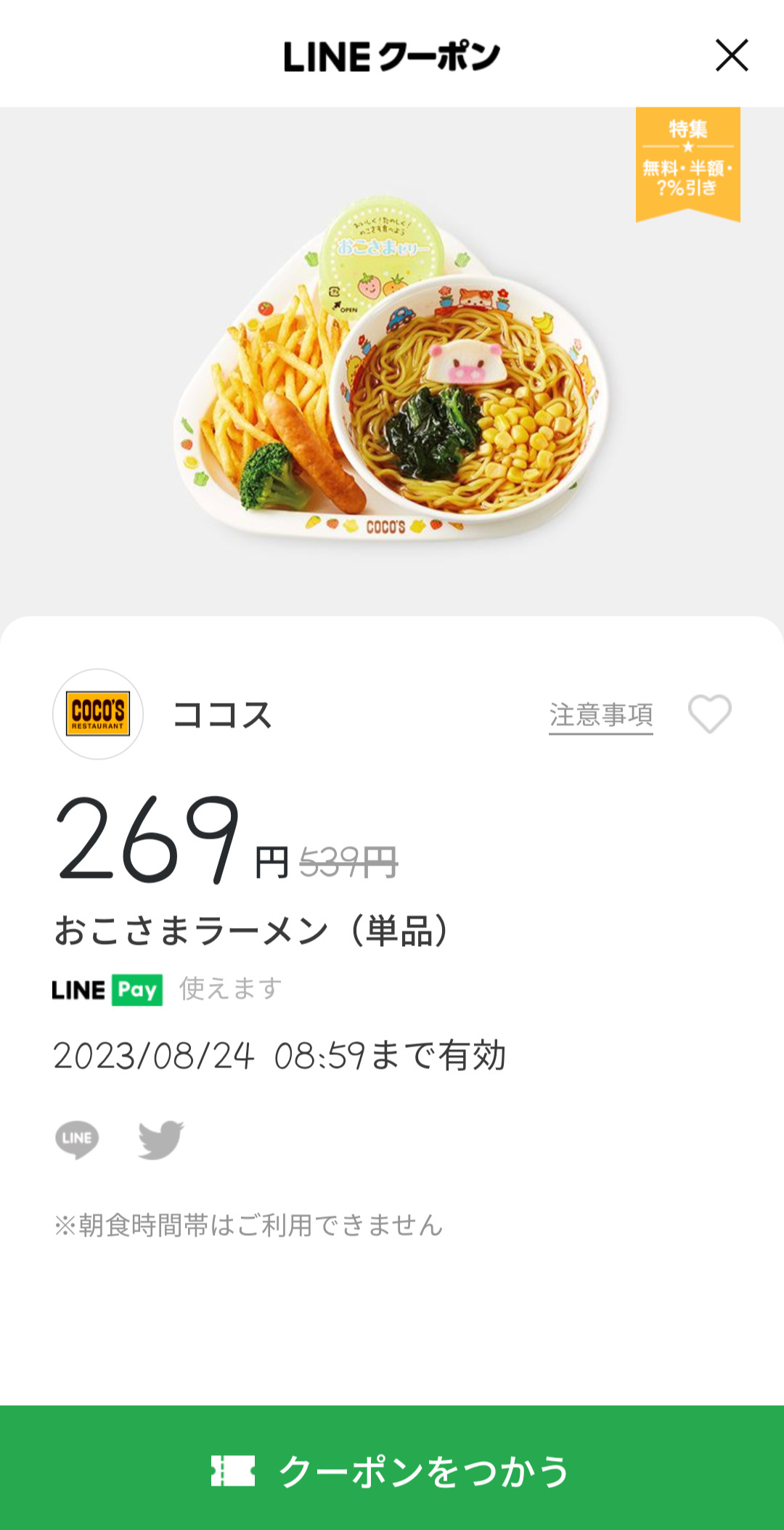Screen dimensions: 784x1530
Task: Close the LINE coupon page
Action: click(x=731, y=56)
